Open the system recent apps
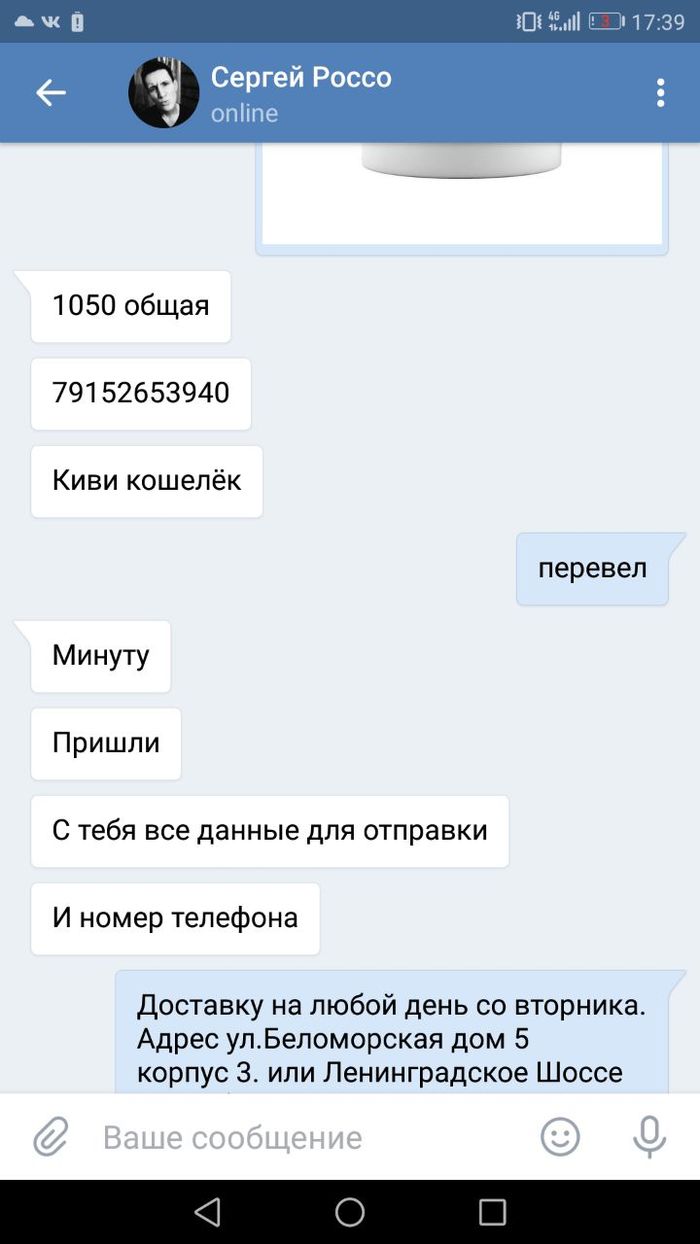The image size is (700, 1244). click(492, 1212)
